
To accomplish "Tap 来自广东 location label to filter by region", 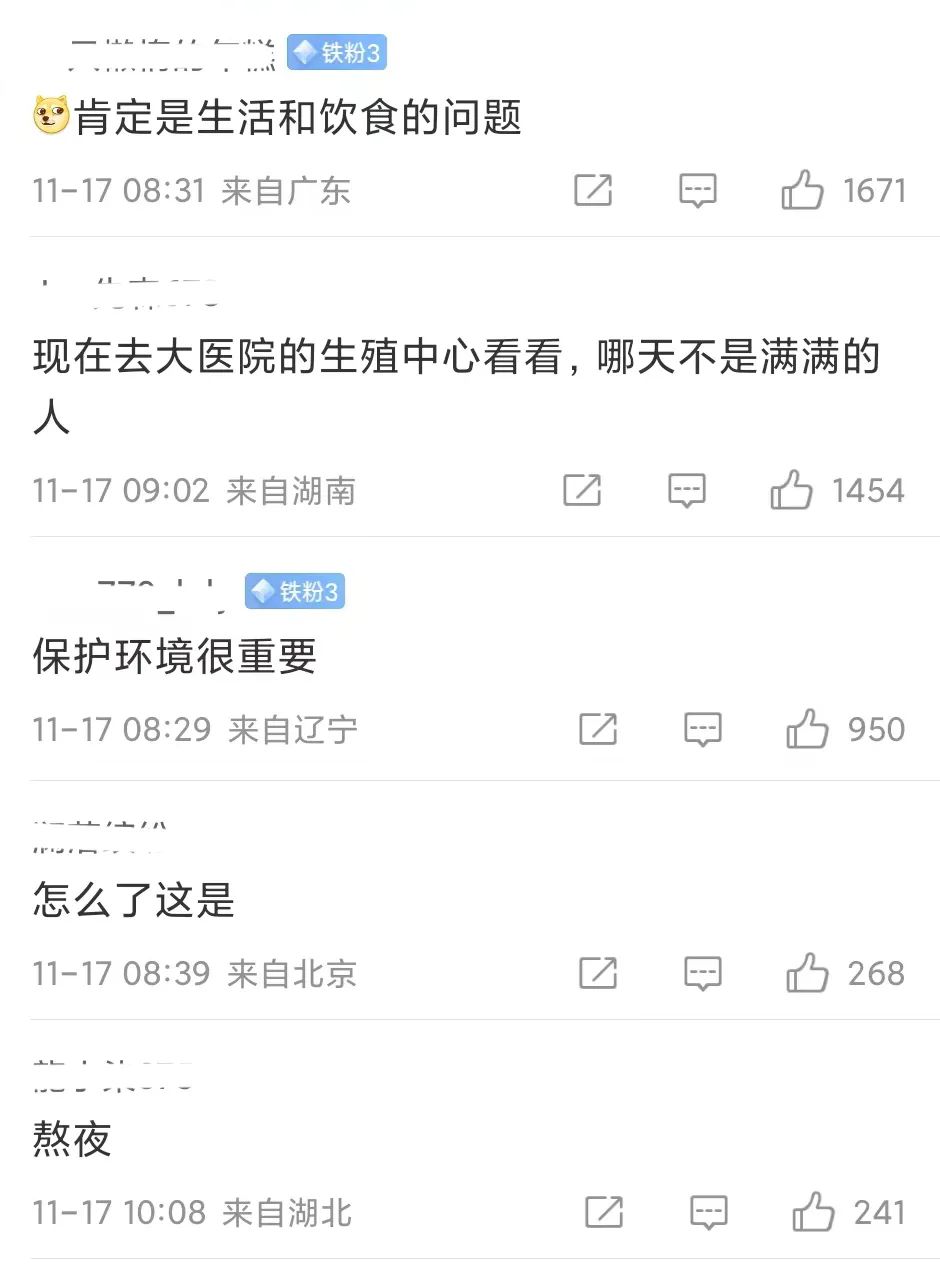I will [288, 190].
